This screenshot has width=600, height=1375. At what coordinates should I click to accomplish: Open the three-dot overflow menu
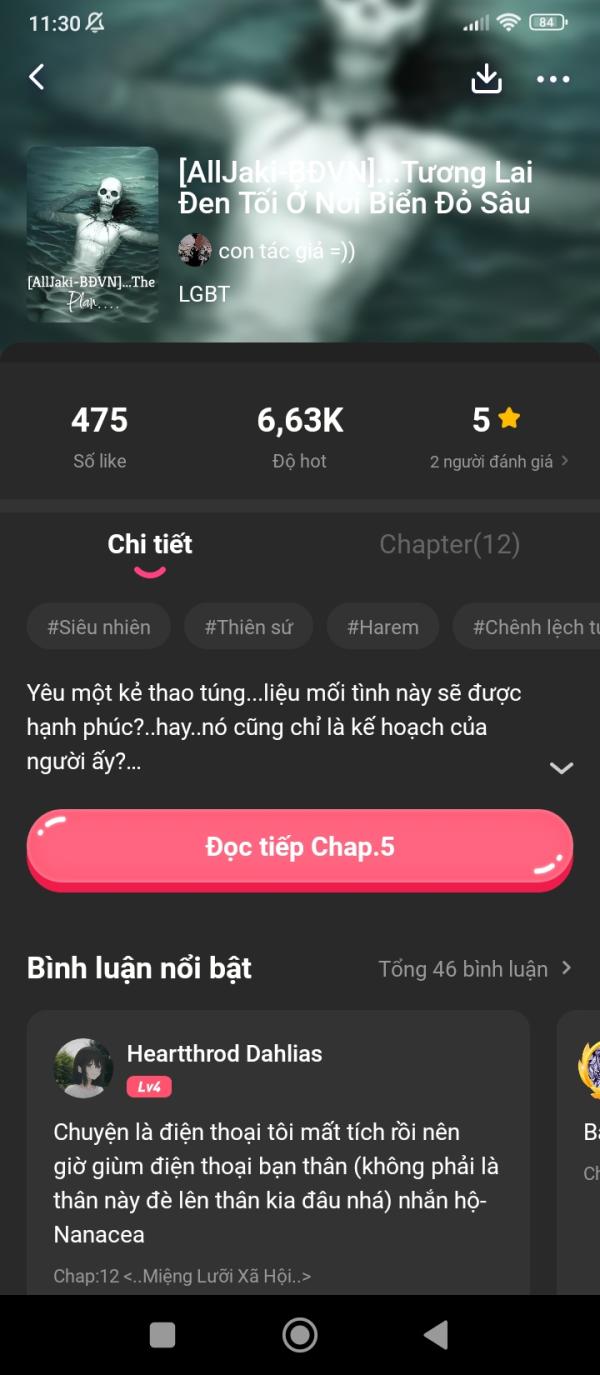click(553, 79)
